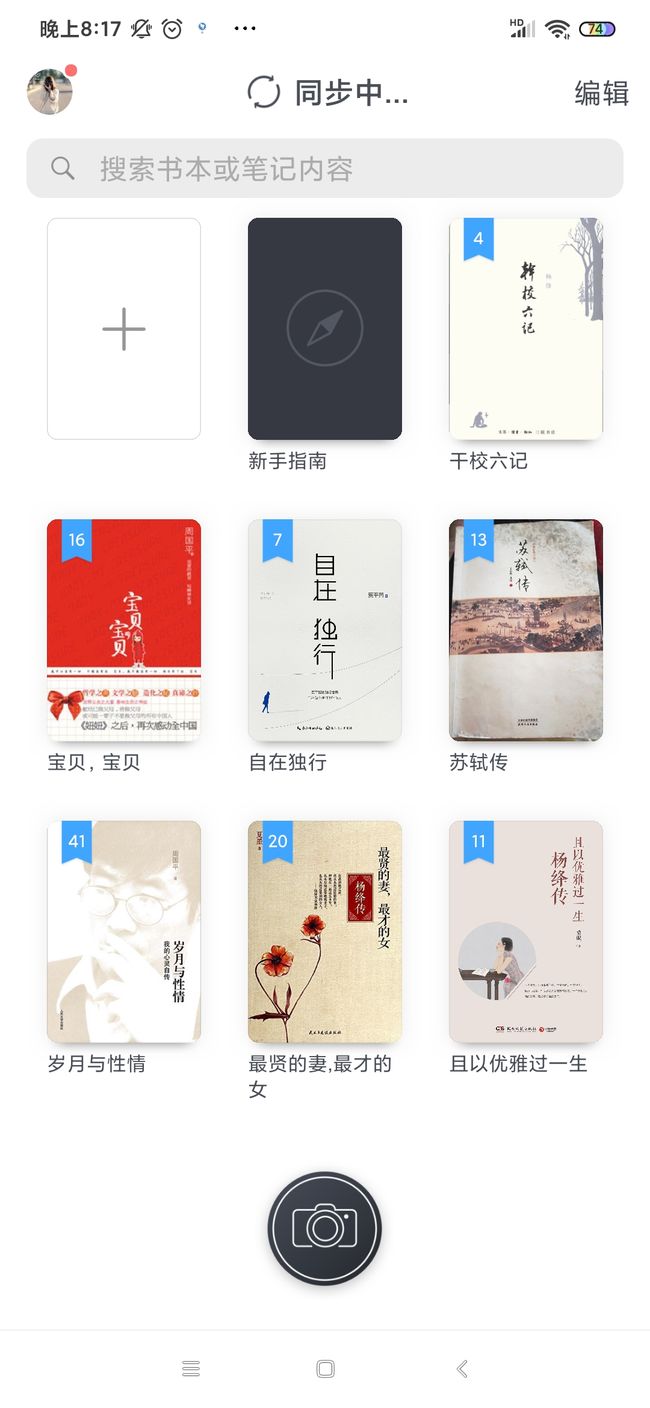Tap the camera capture button
Screen dimensions: 650x1408
point(325,1228)
